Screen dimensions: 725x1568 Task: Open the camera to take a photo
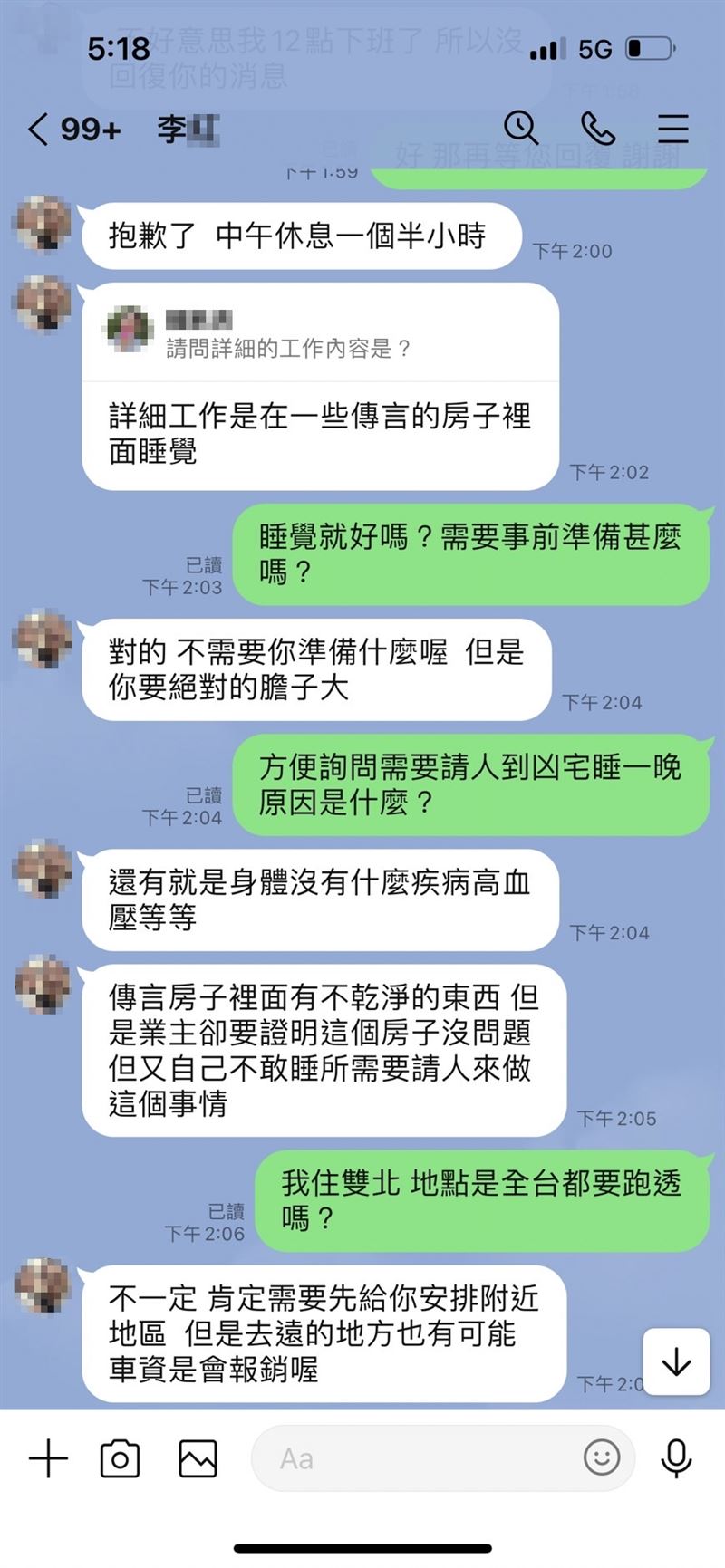click(x=120, y=1459)
